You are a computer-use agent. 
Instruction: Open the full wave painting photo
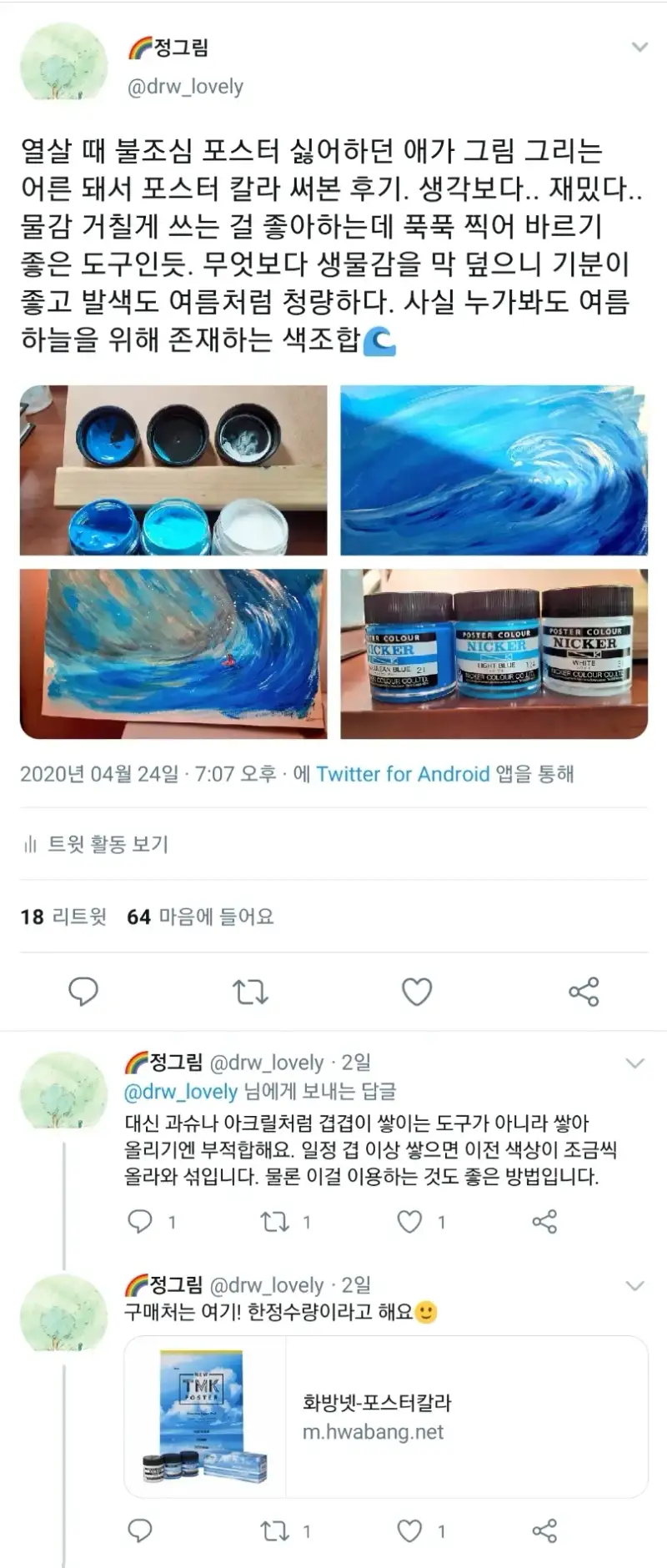[x=173, y=654]
